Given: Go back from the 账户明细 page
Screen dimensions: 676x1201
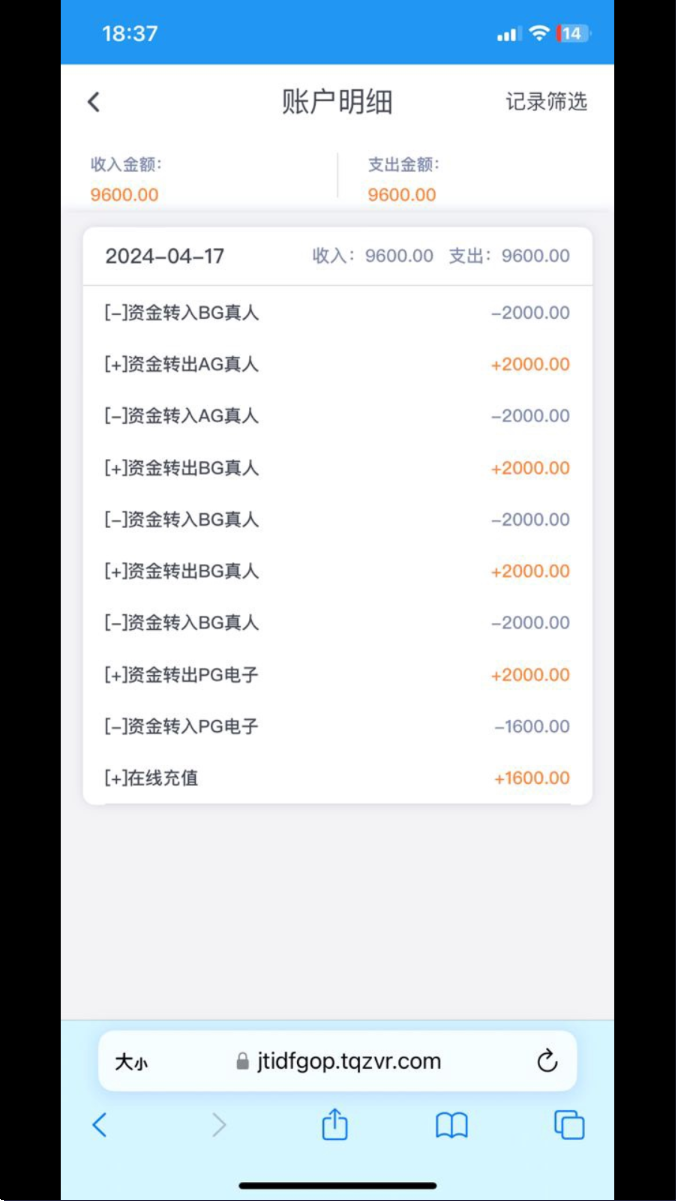Looking at the screenshot, I should click(x=94, y=102).
